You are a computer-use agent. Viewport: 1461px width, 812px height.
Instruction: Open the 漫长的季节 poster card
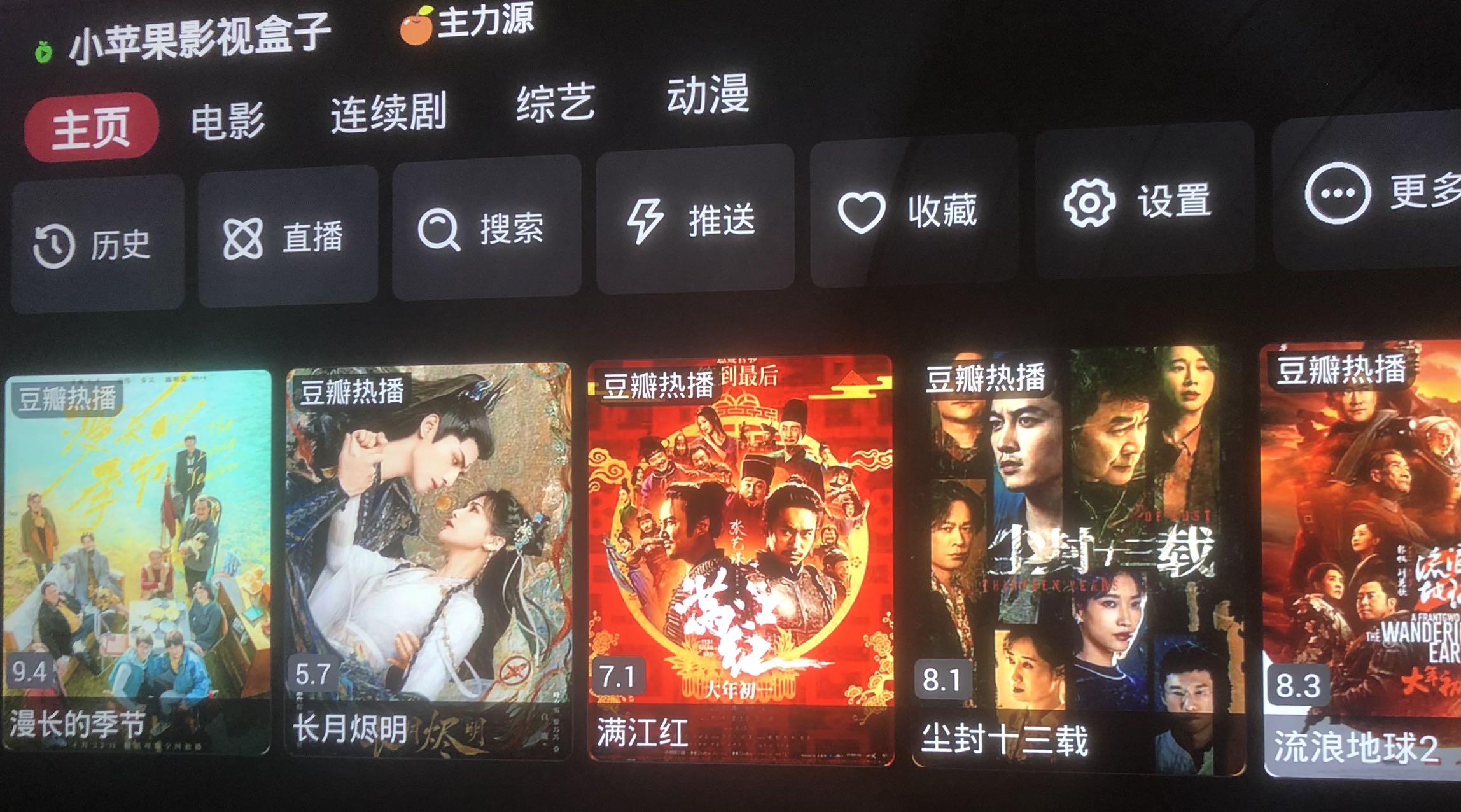click(137, 560)
